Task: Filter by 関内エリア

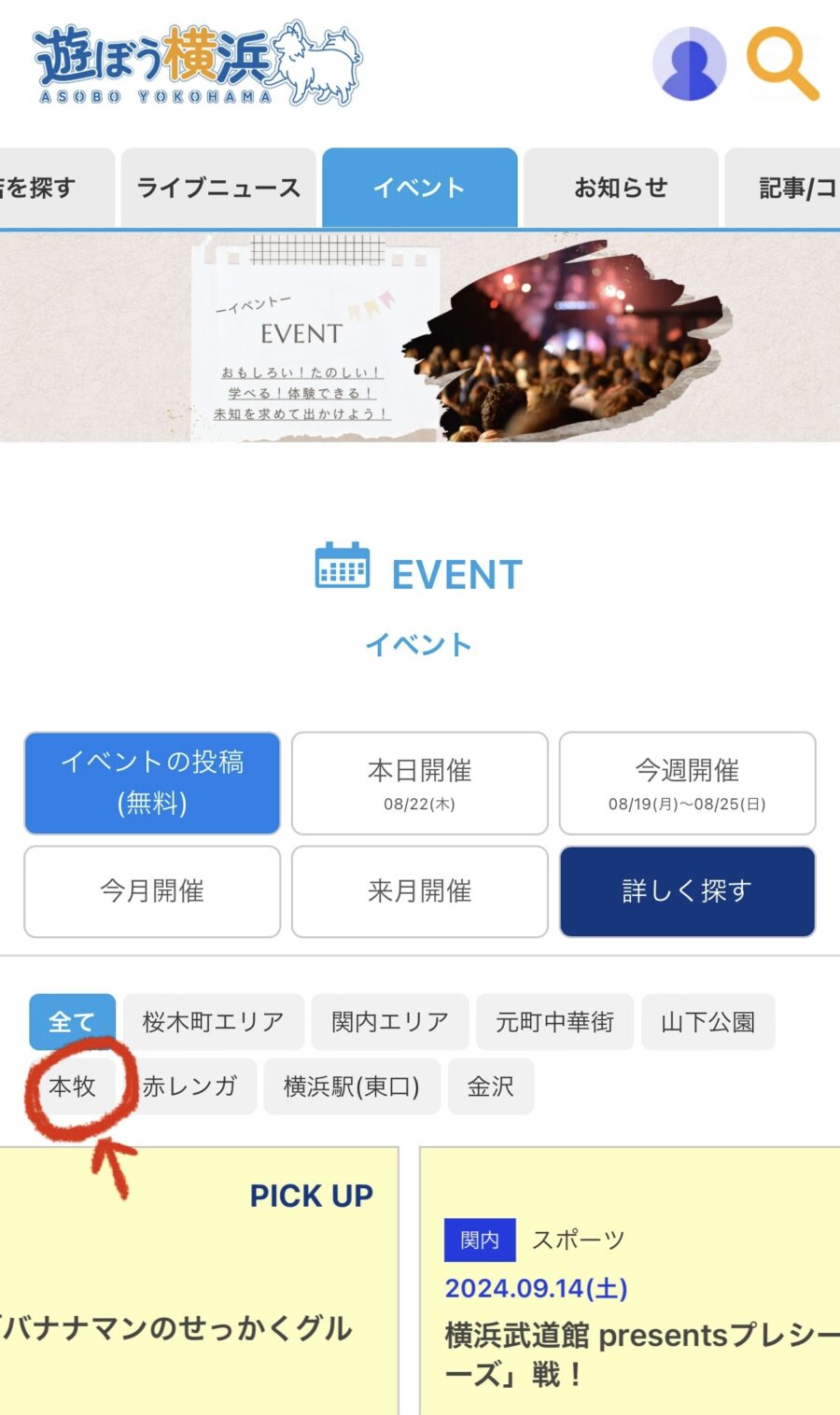Action: pos(390,1022)
